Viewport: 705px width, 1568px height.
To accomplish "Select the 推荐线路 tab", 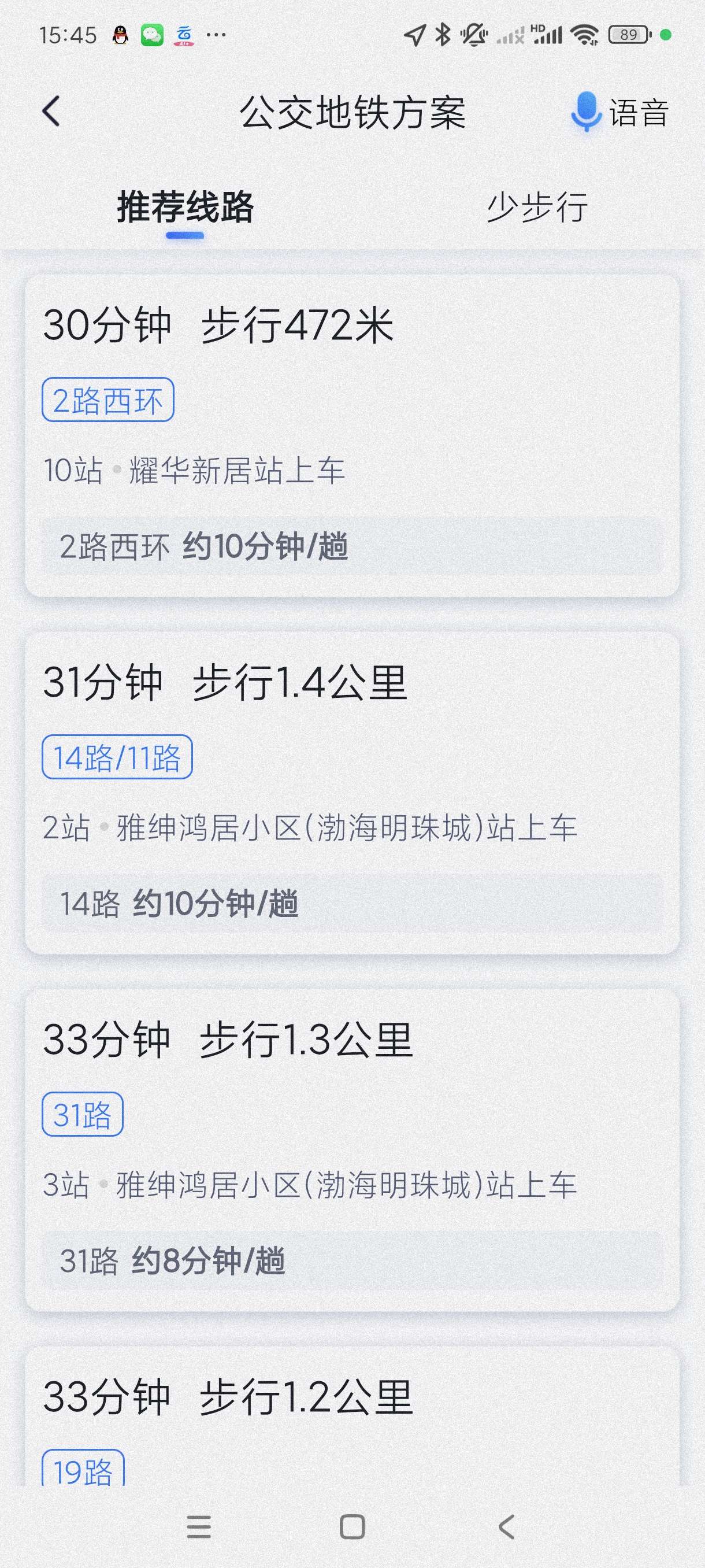I will tap(185, 208).
